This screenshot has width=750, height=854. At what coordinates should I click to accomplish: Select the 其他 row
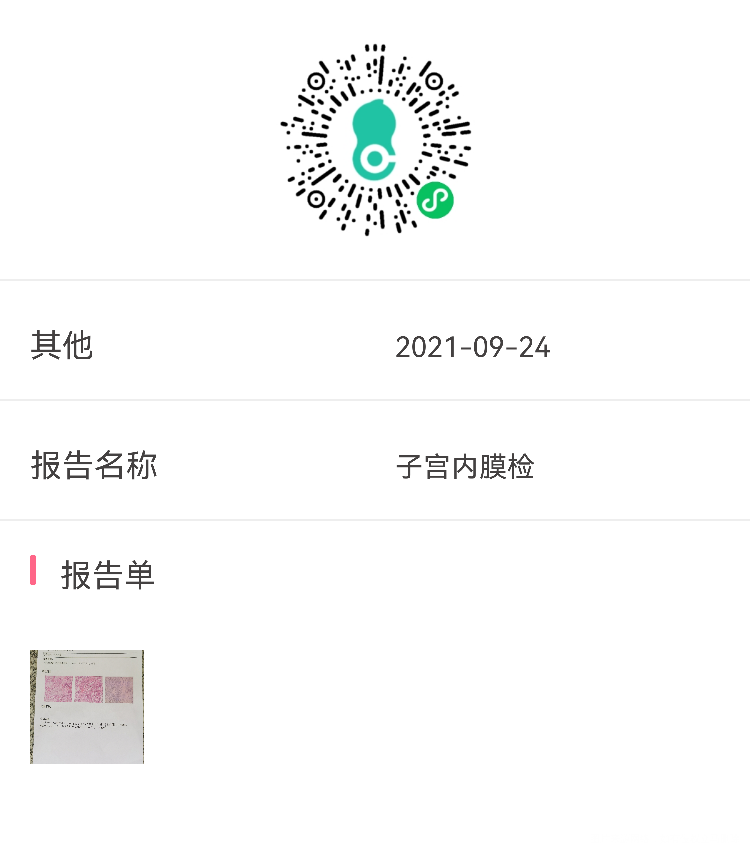375,346
